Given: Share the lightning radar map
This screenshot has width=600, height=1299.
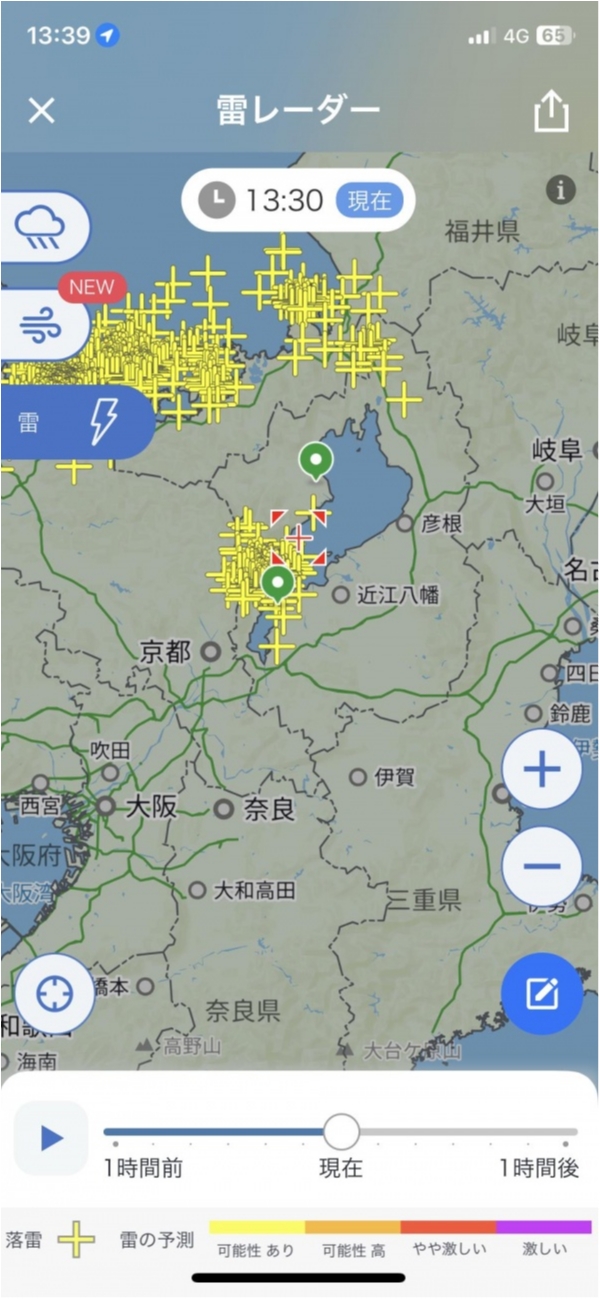Looking at the screenshot, I should [x=551, y=110].
